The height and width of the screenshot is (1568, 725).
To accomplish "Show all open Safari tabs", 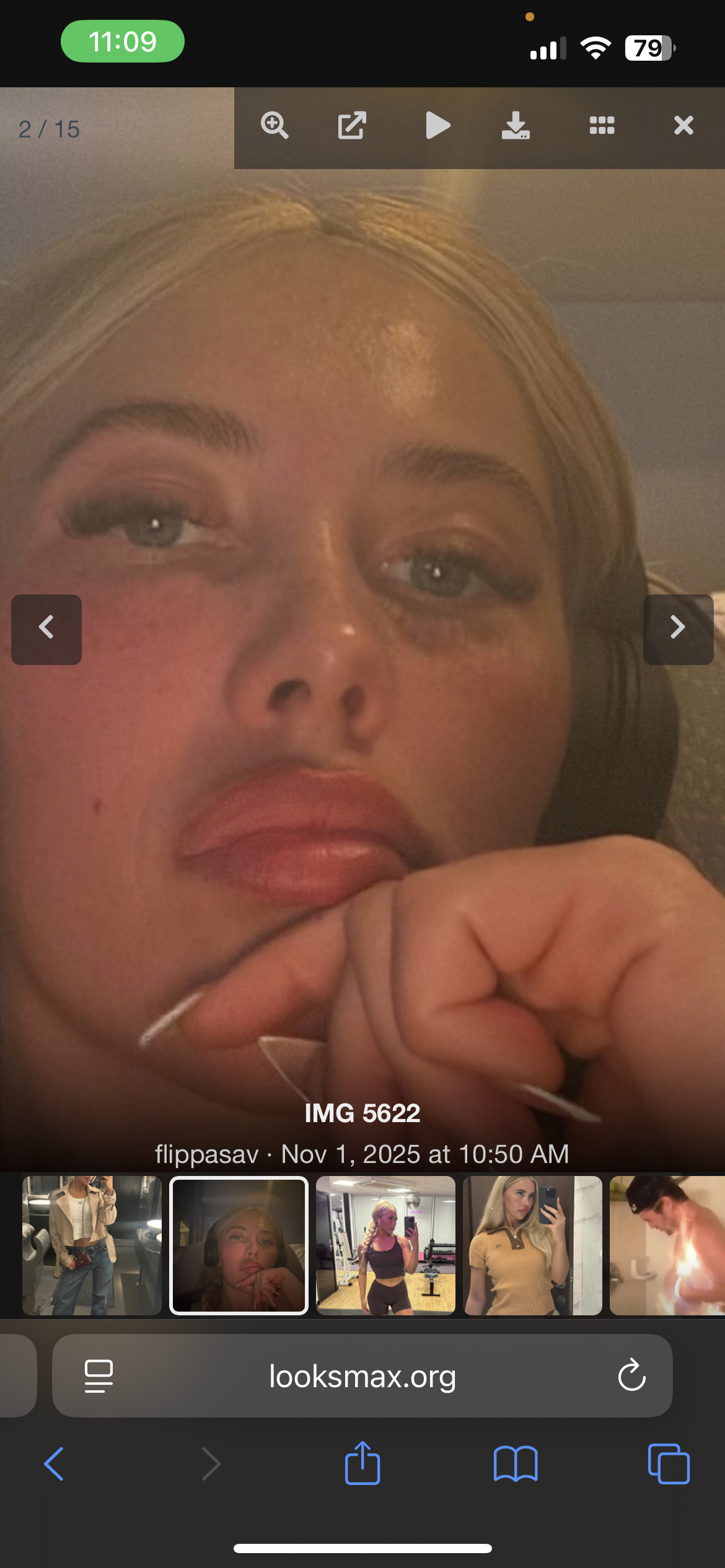I will tap(669, 1464).
